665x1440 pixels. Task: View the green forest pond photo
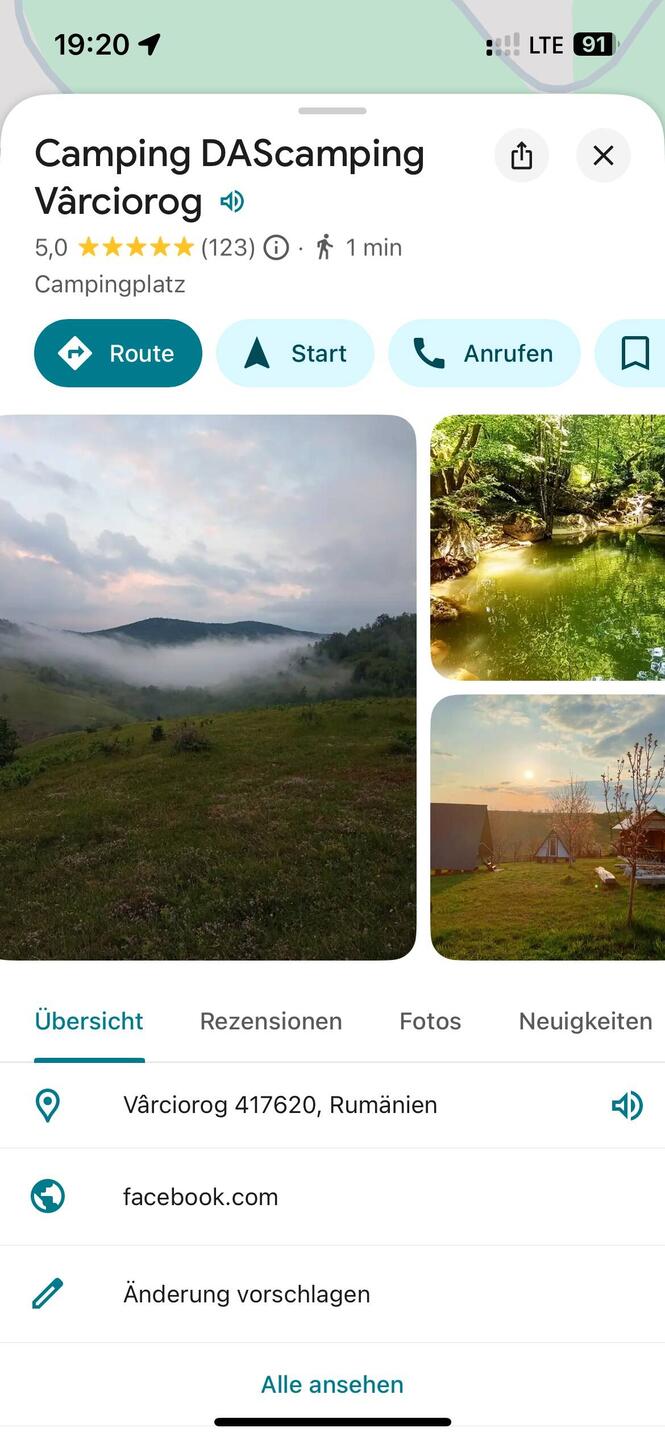pyautogui.click(x=548, y=547)
